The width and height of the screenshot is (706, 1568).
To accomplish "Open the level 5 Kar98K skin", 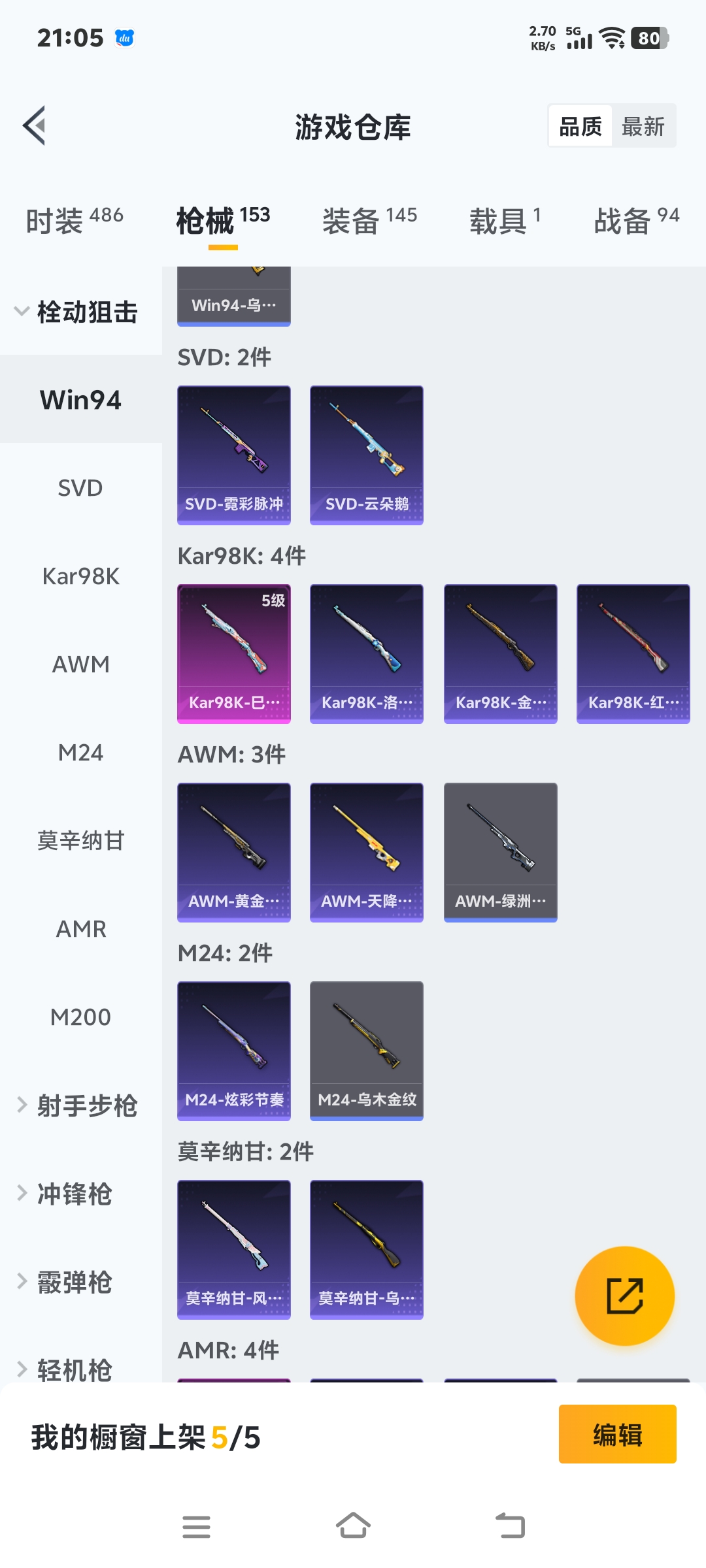I will pyautogui.click(x=234, y=653).
